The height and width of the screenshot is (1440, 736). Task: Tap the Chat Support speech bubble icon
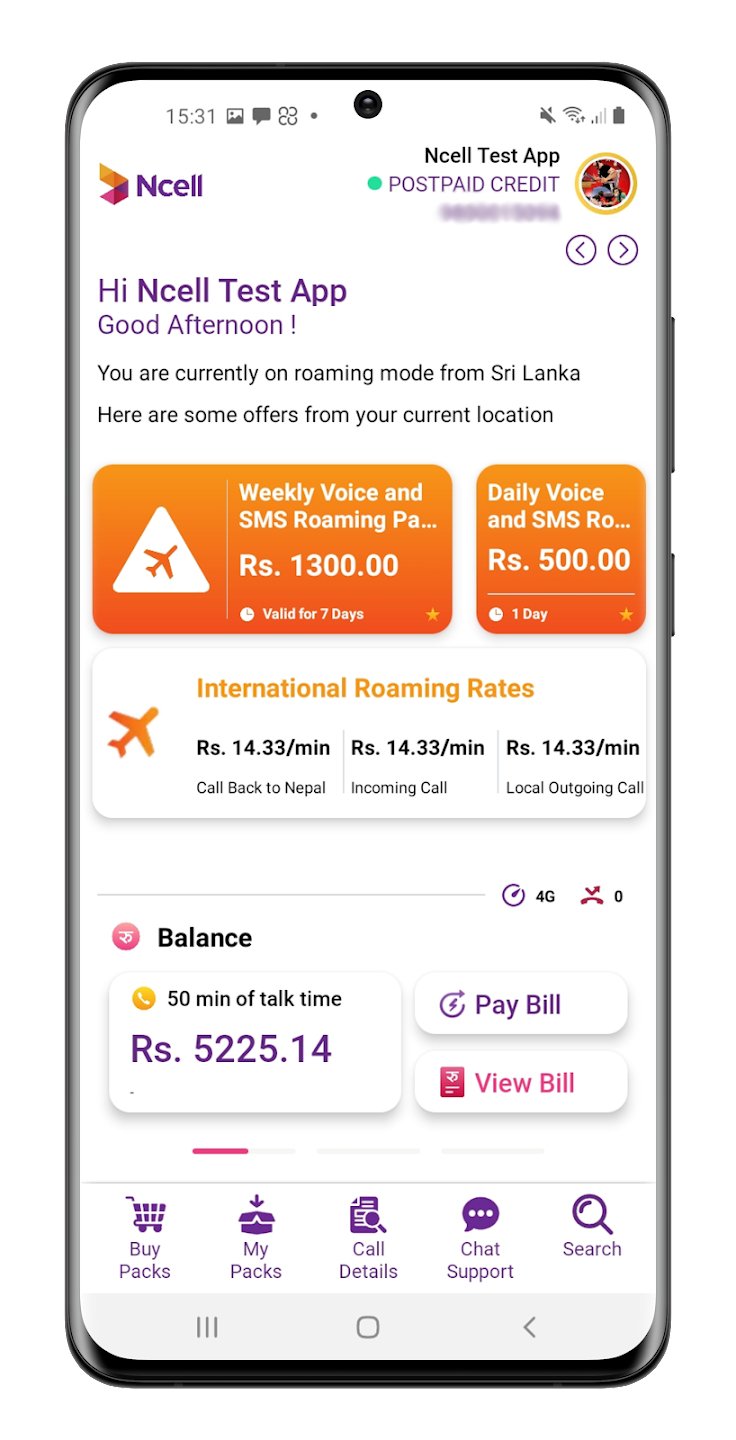click(x=479, y=1210)
